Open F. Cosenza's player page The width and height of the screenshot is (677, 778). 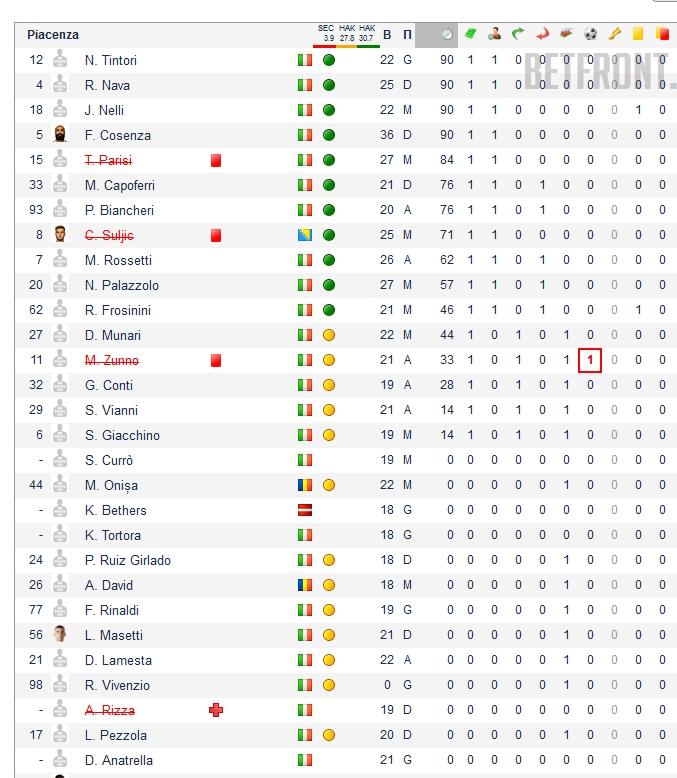pos(117,135)
